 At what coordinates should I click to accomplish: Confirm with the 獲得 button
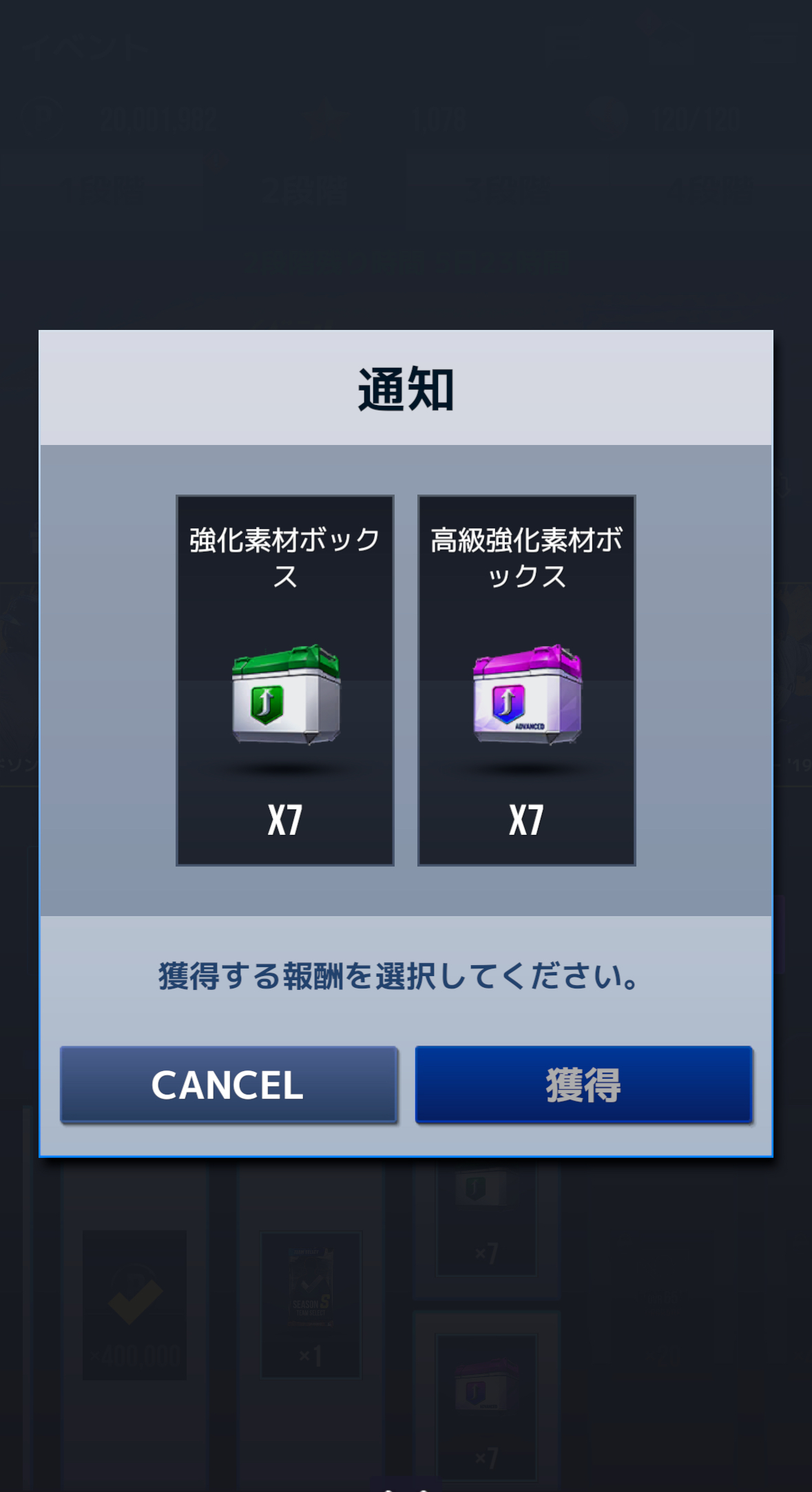(x=583, y=1085)
